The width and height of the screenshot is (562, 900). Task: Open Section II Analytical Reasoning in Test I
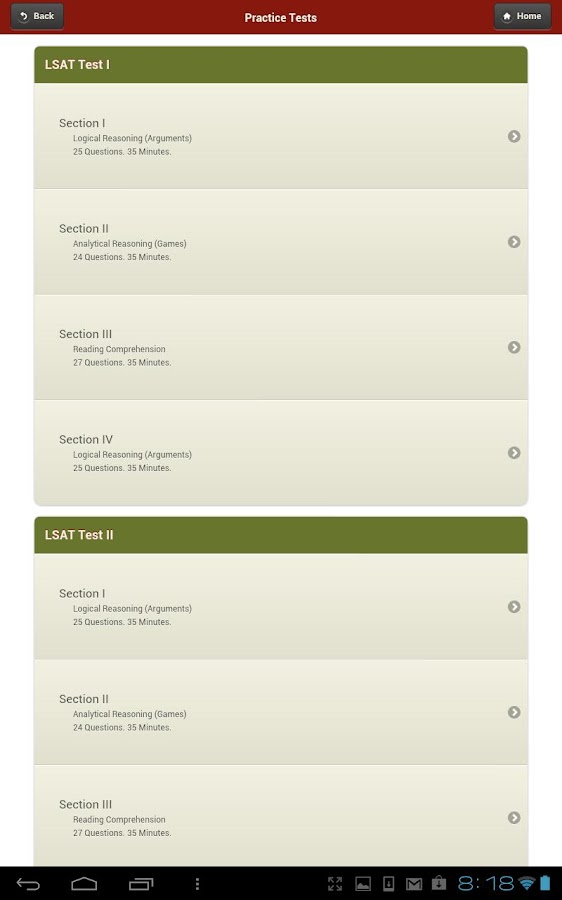281,242
